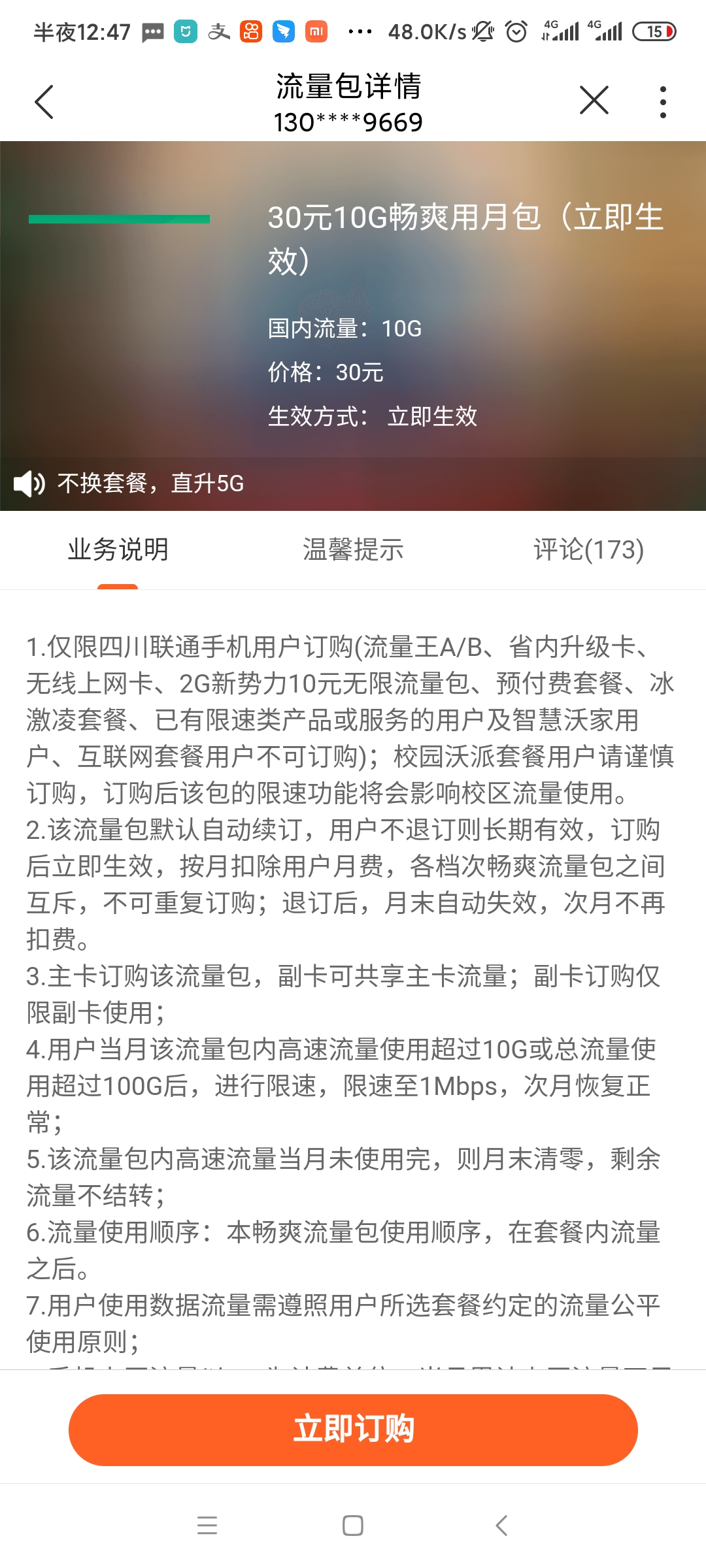Open the 评论(173) tab
Viewport: 706px width, 1568px height.
click(x=588, y=549)
